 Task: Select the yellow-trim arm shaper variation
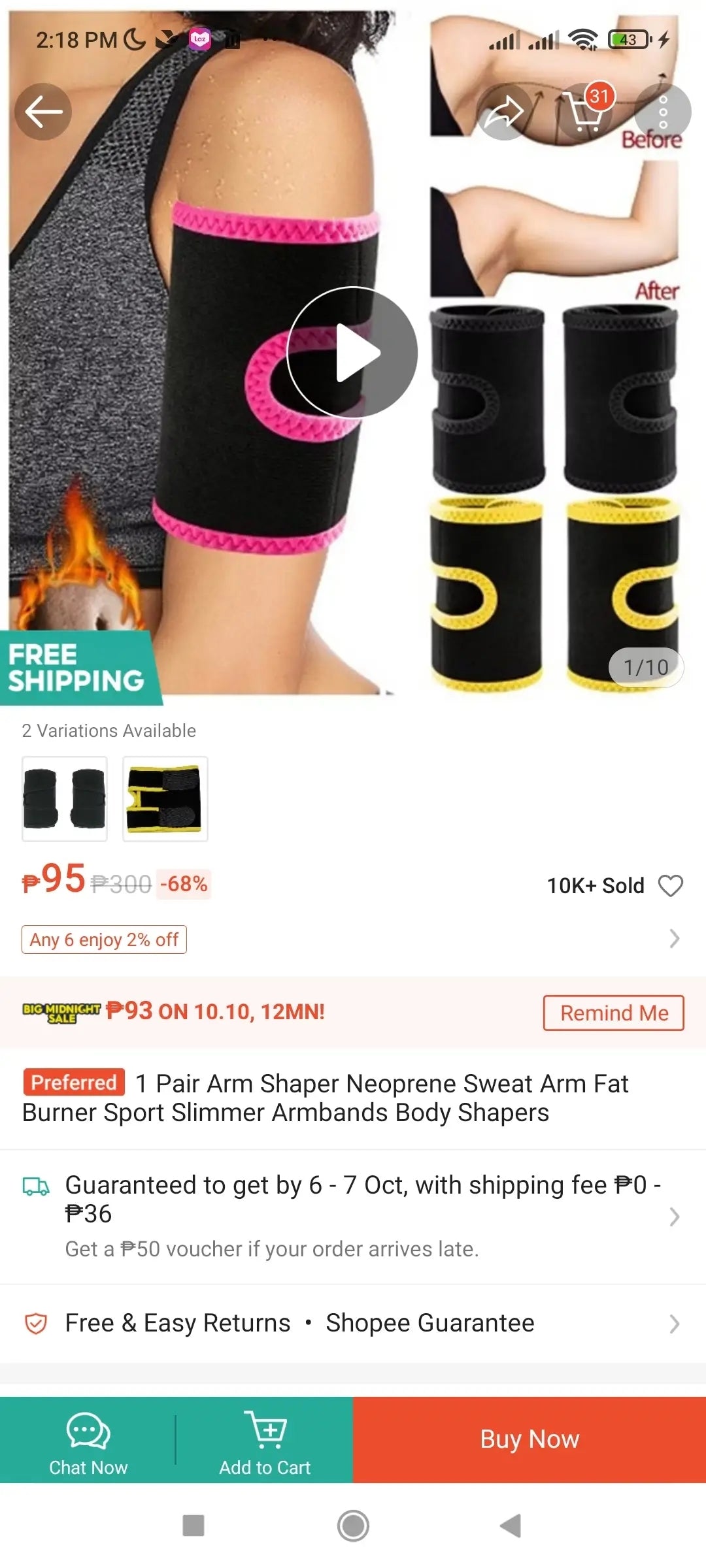(165, 798)
